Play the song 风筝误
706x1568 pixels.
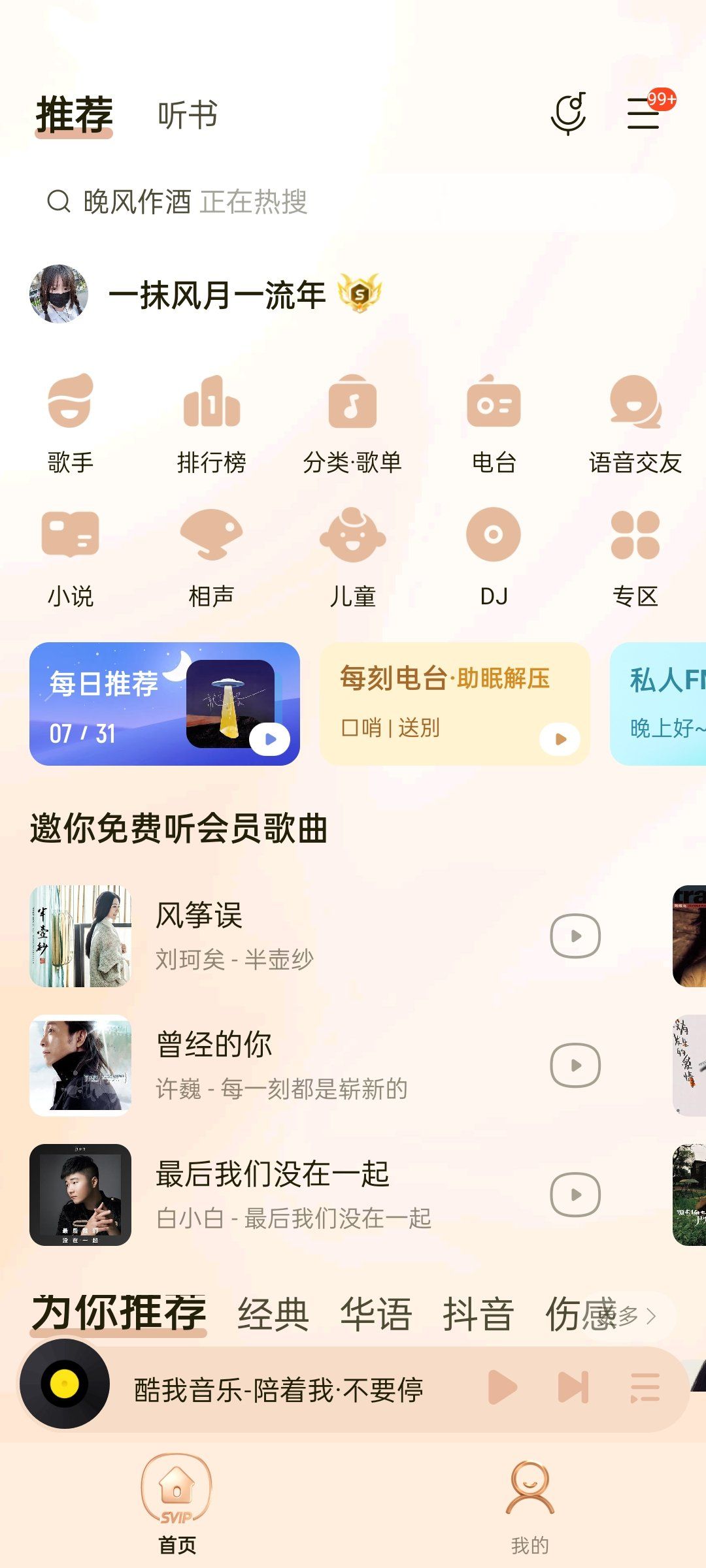tap(575, 936)
